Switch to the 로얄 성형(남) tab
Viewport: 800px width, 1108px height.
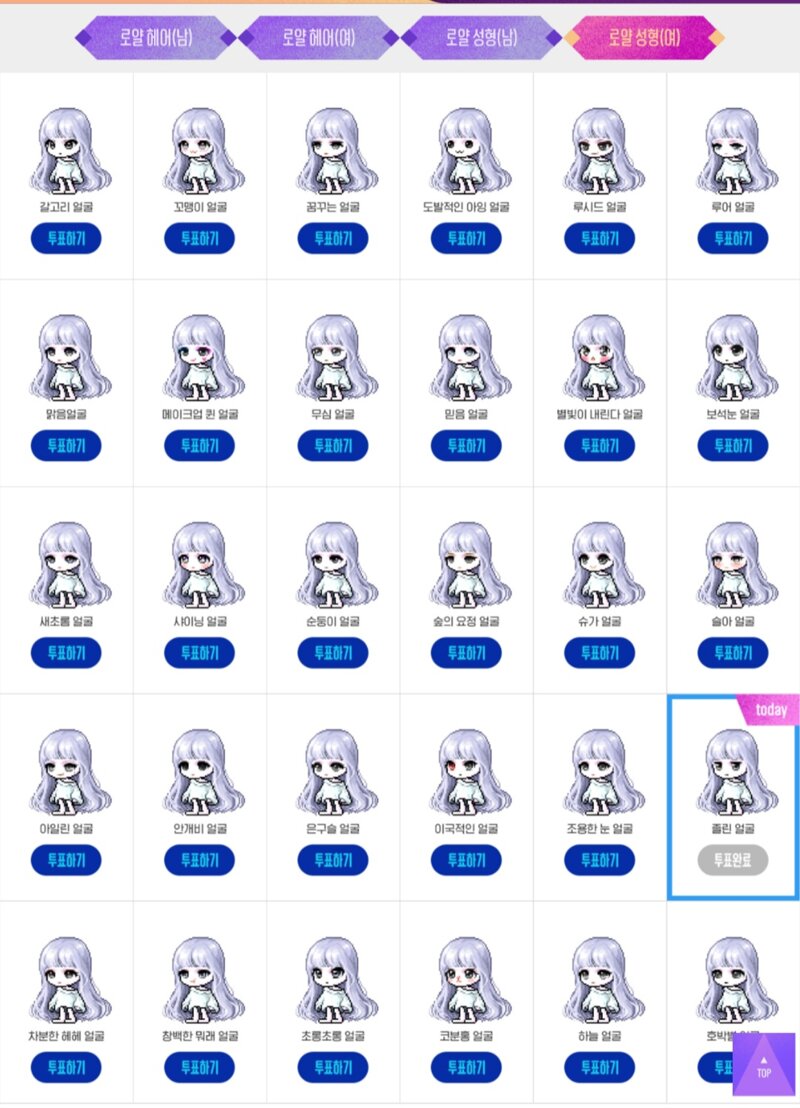pyautogui.click(x=481, y=38)
